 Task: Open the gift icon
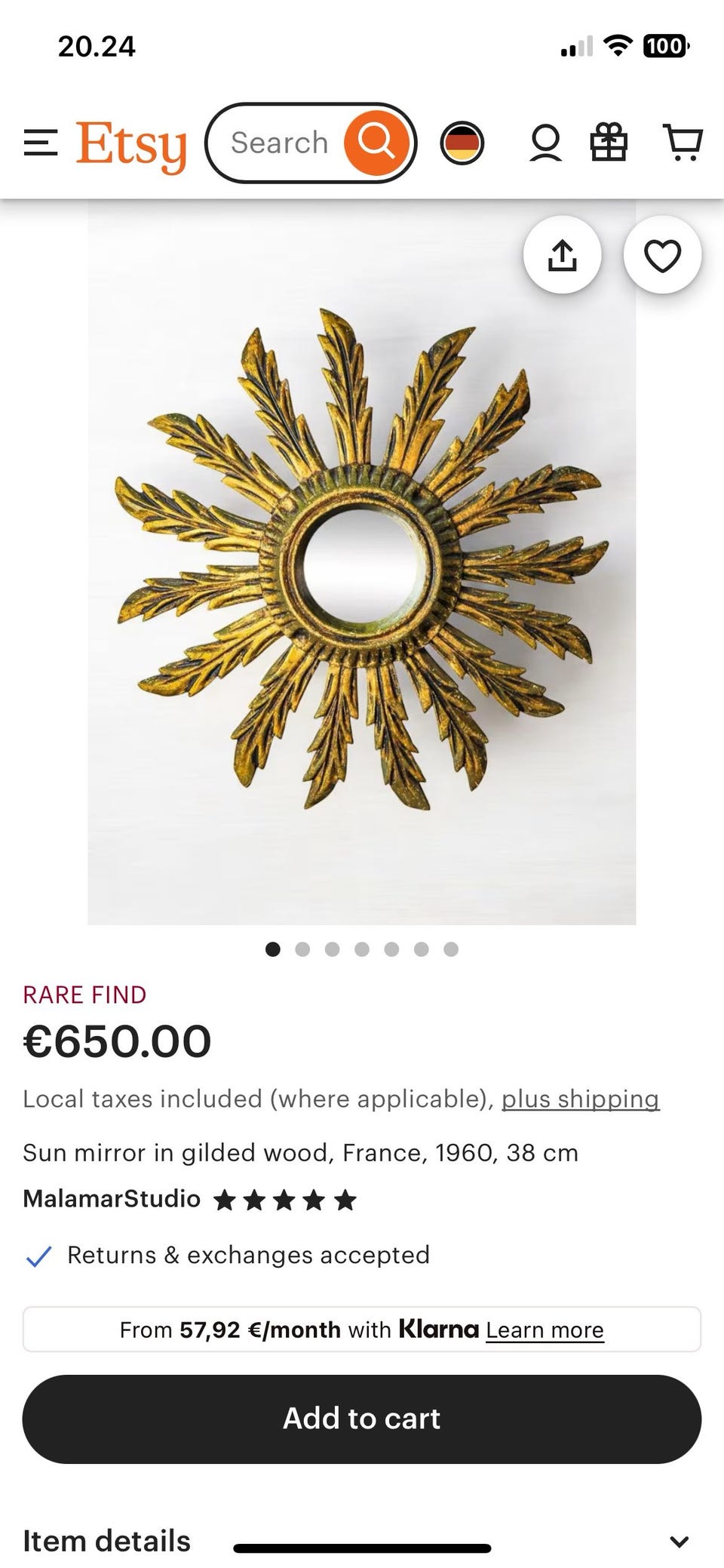tap(609, 143)
